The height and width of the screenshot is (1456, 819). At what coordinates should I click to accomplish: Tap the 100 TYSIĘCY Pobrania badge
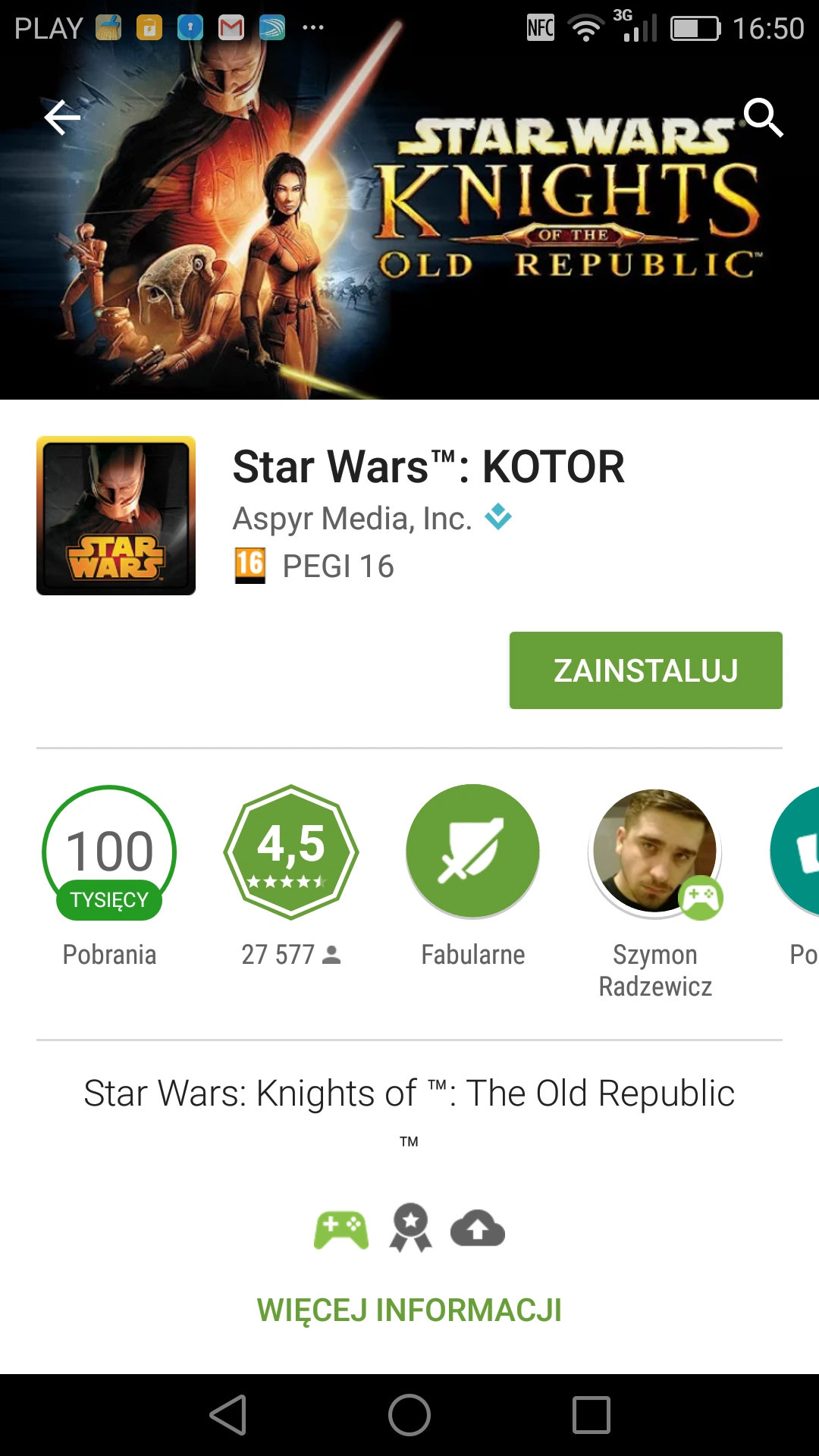click(x=109, y=852)
